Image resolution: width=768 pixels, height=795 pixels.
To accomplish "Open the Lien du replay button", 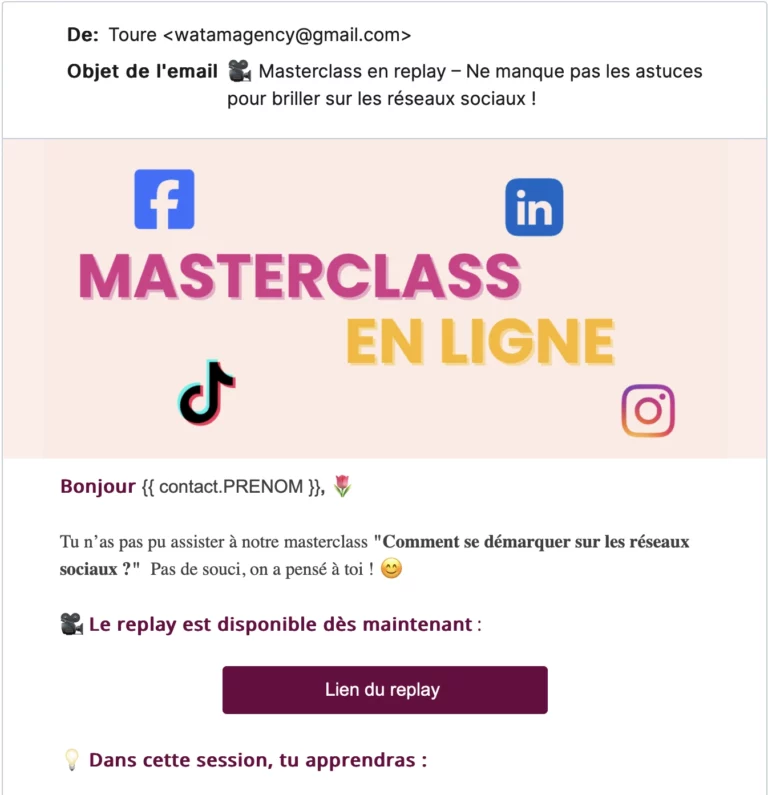I will click(x=384, y=690).
